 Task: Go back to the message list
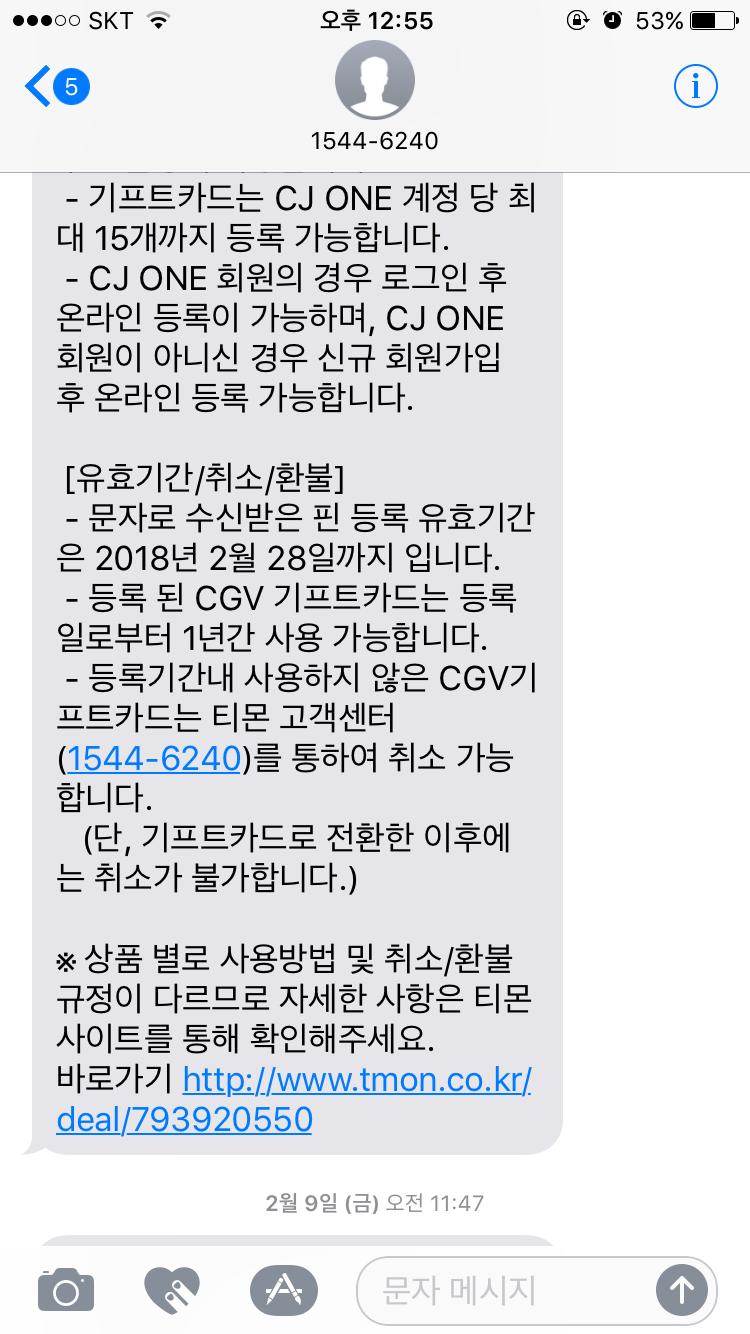55,88
